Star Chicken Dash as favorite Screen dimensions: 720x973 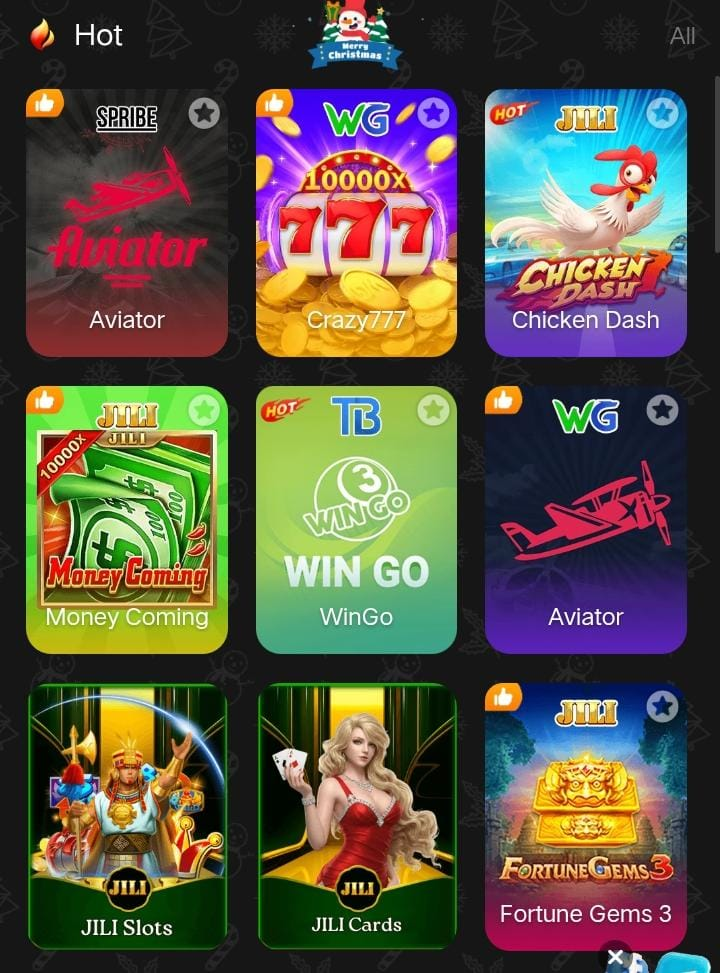coord(662,113)
